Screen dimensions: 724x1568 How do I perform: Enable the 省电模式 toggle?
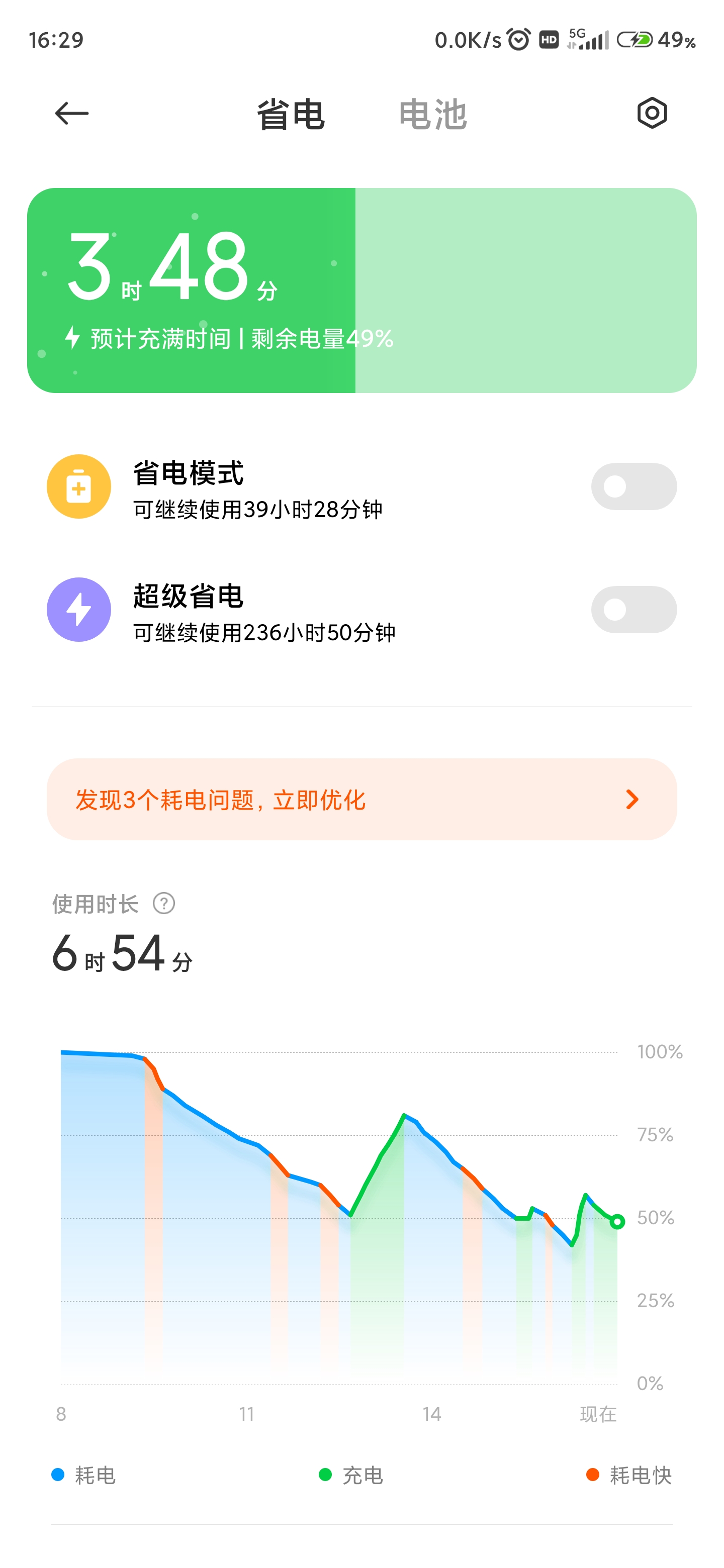coord(634,486)
